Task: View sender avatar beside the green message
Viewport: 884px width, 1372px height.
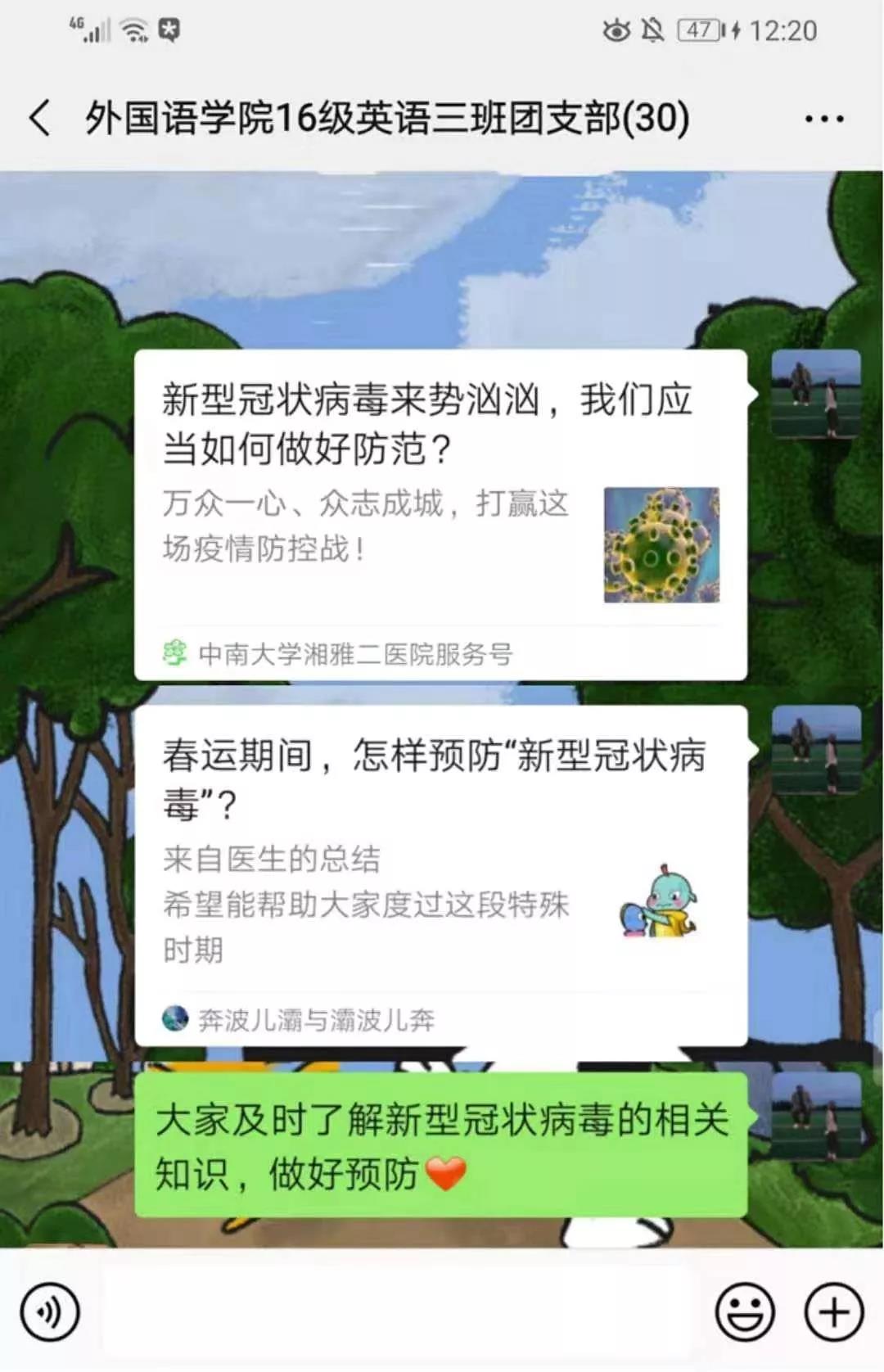Action: point(816,1117)
